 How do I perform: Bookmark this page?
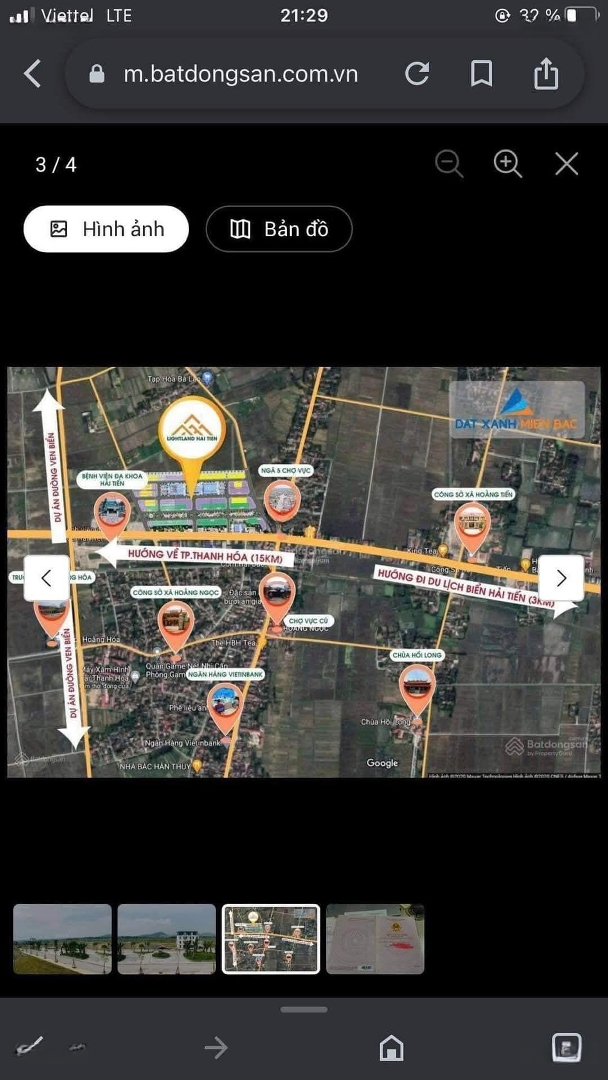click(x=481, y=73)
